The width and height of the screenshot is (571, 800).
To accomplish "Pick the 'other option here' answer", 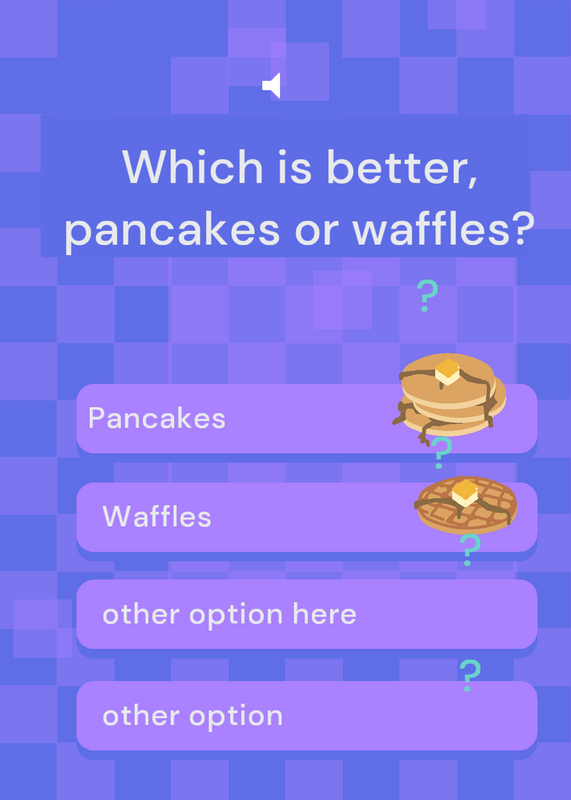I will 307,614.
